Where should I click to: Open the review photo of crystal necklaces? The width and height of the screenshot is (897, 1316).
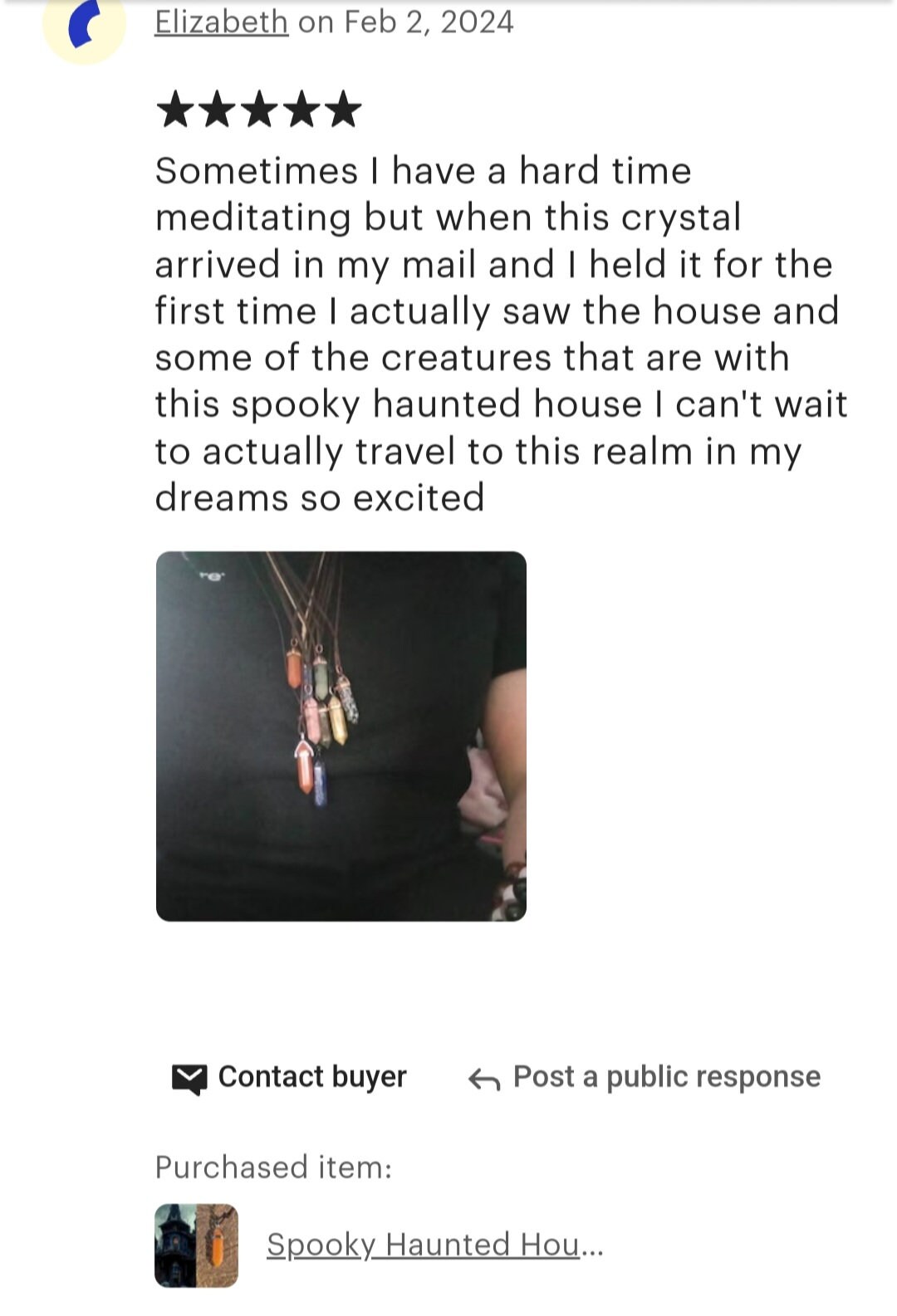pyautogui.click(x=341, y=736)
